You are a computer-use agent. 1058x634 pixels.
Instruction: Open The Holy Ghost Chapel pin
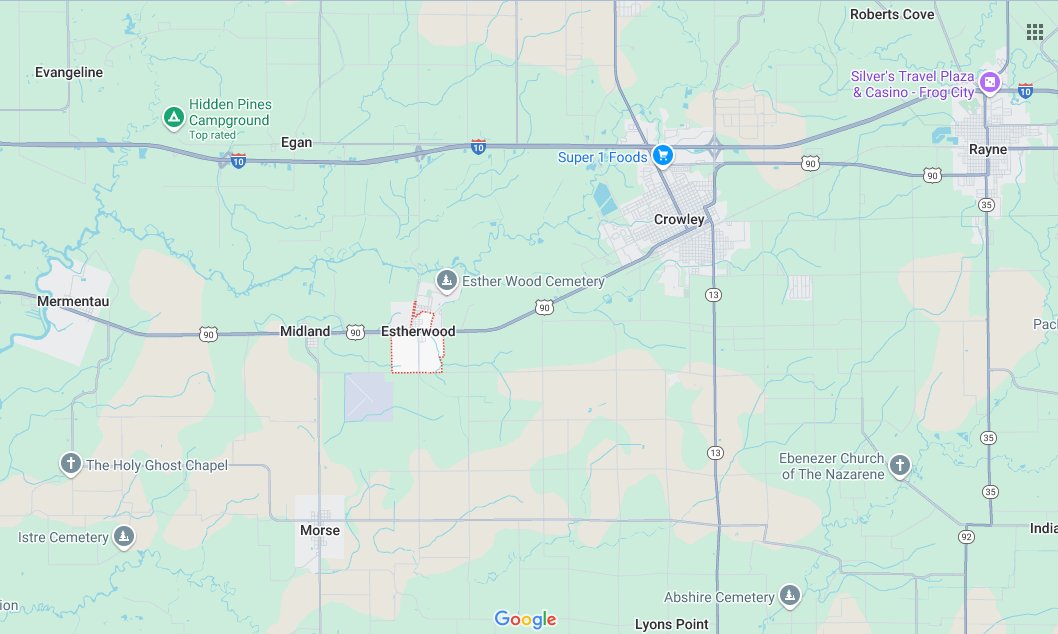tap(70, 464)
